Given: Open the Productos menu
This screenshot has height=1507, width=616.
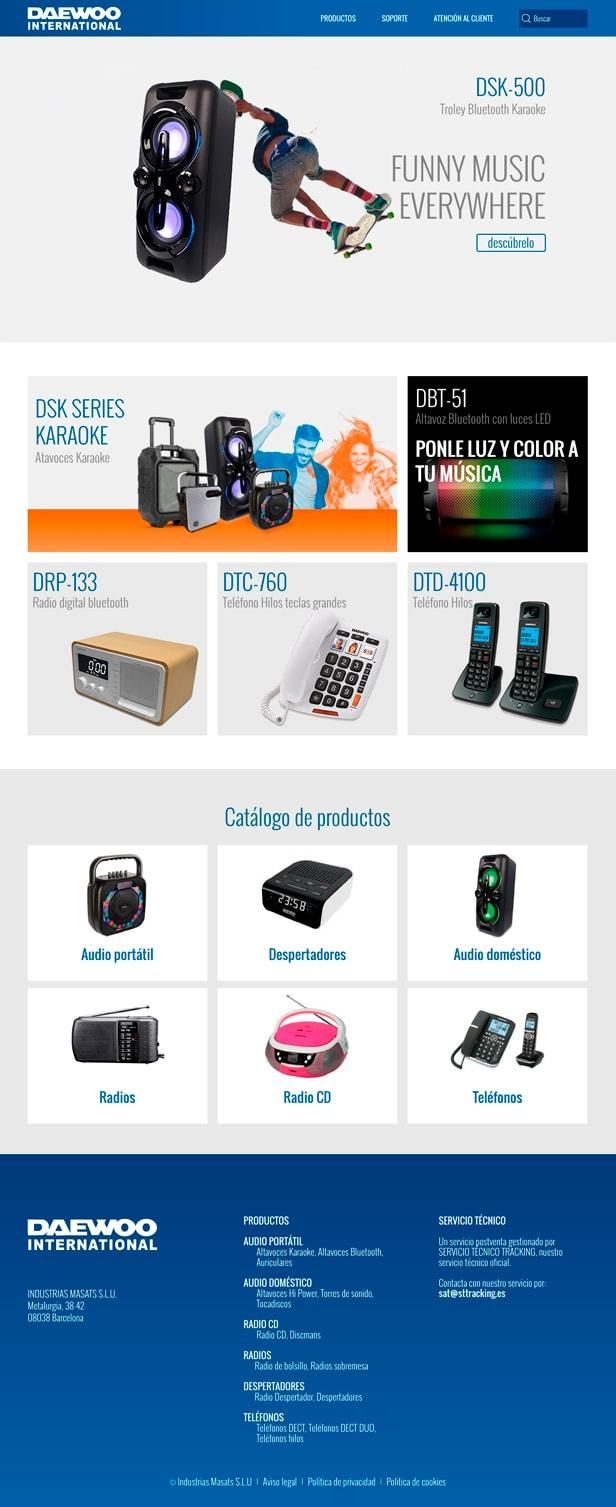Looking at the screenshot, I should (337, 18).
